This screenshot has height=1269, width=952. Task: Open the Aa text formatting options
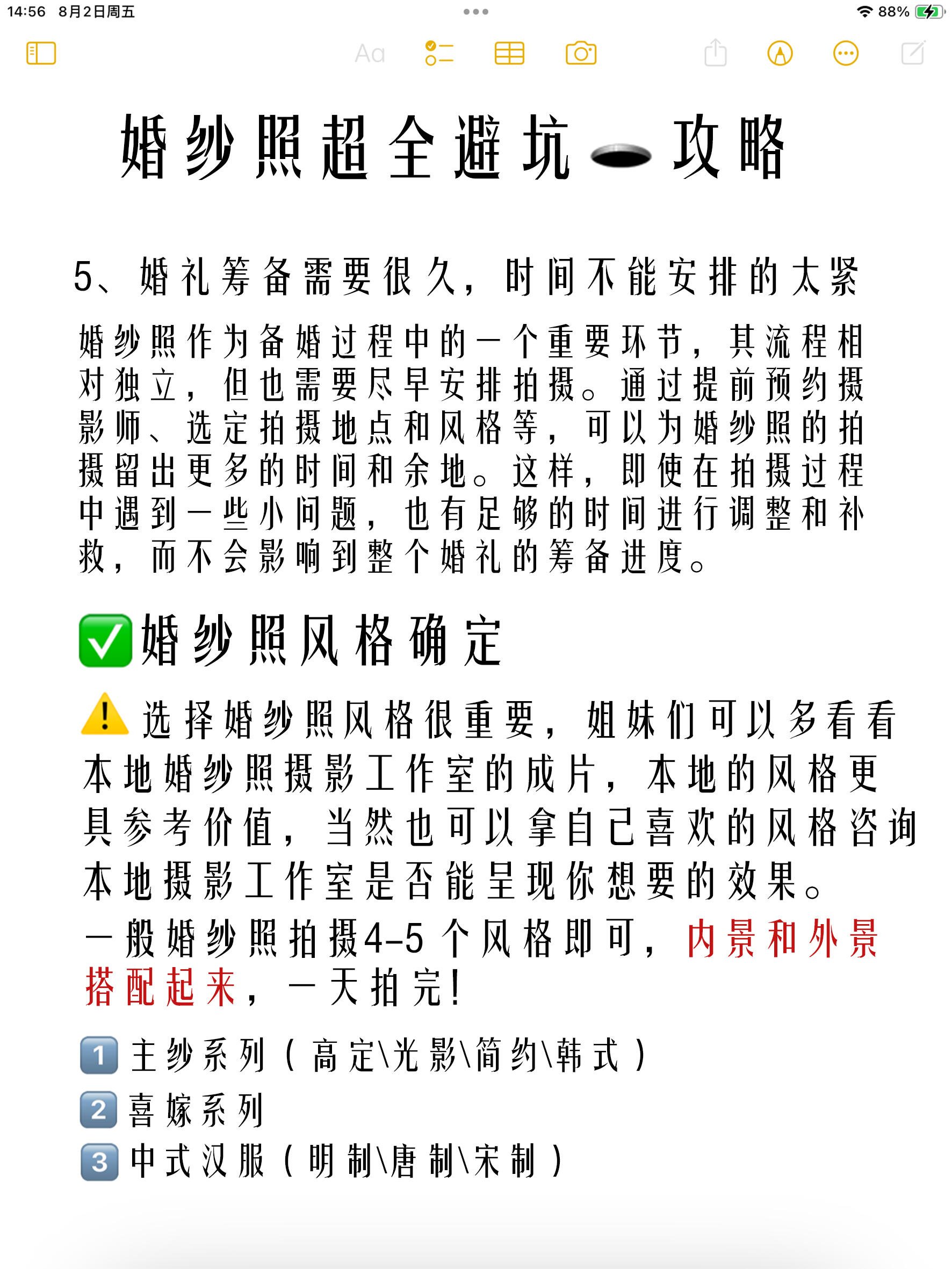pyautogui.click(x=370, y=54)
